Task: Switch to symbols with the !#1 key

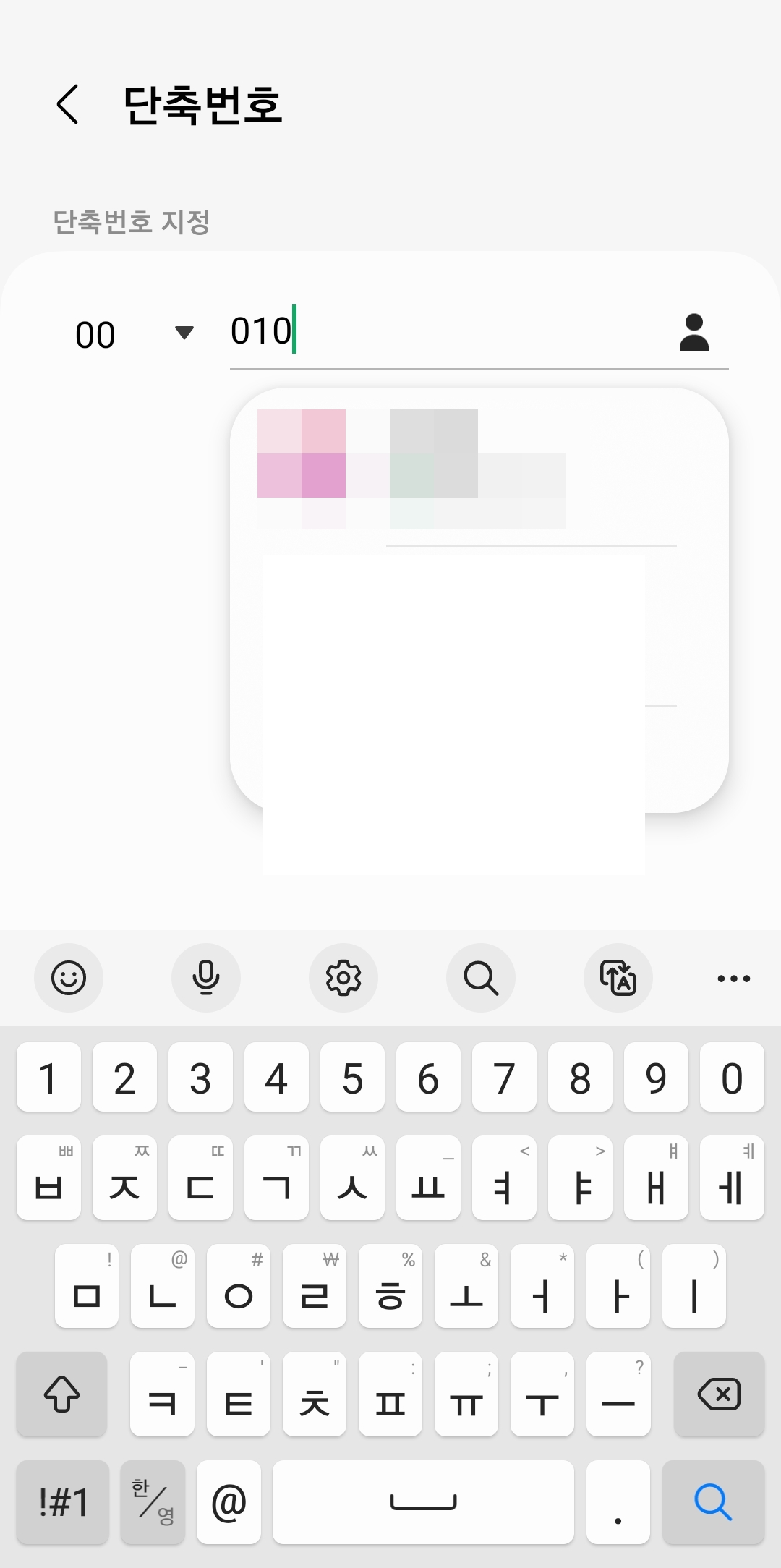Action: tap(61, 1503)
